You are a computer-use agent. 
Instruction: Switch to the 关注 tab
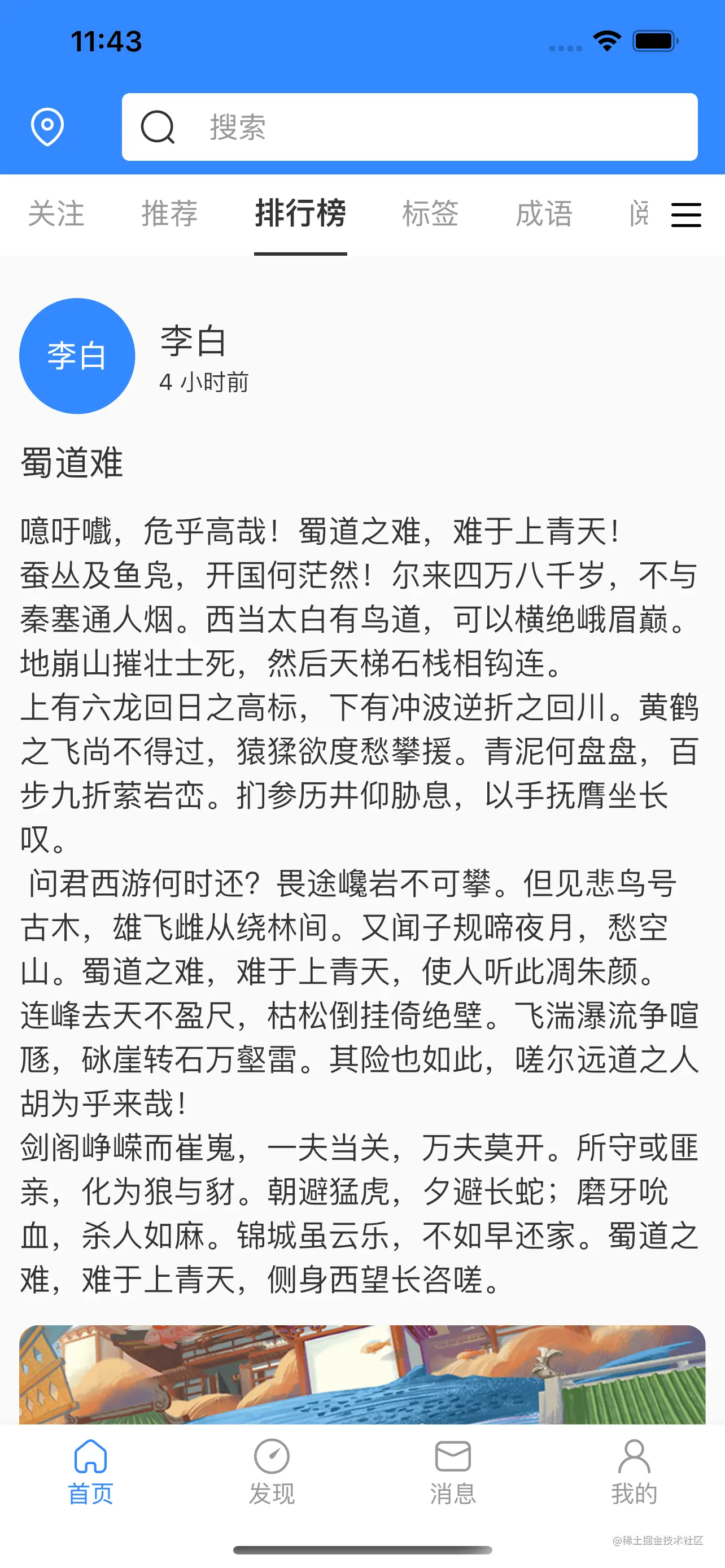point(56,214)
